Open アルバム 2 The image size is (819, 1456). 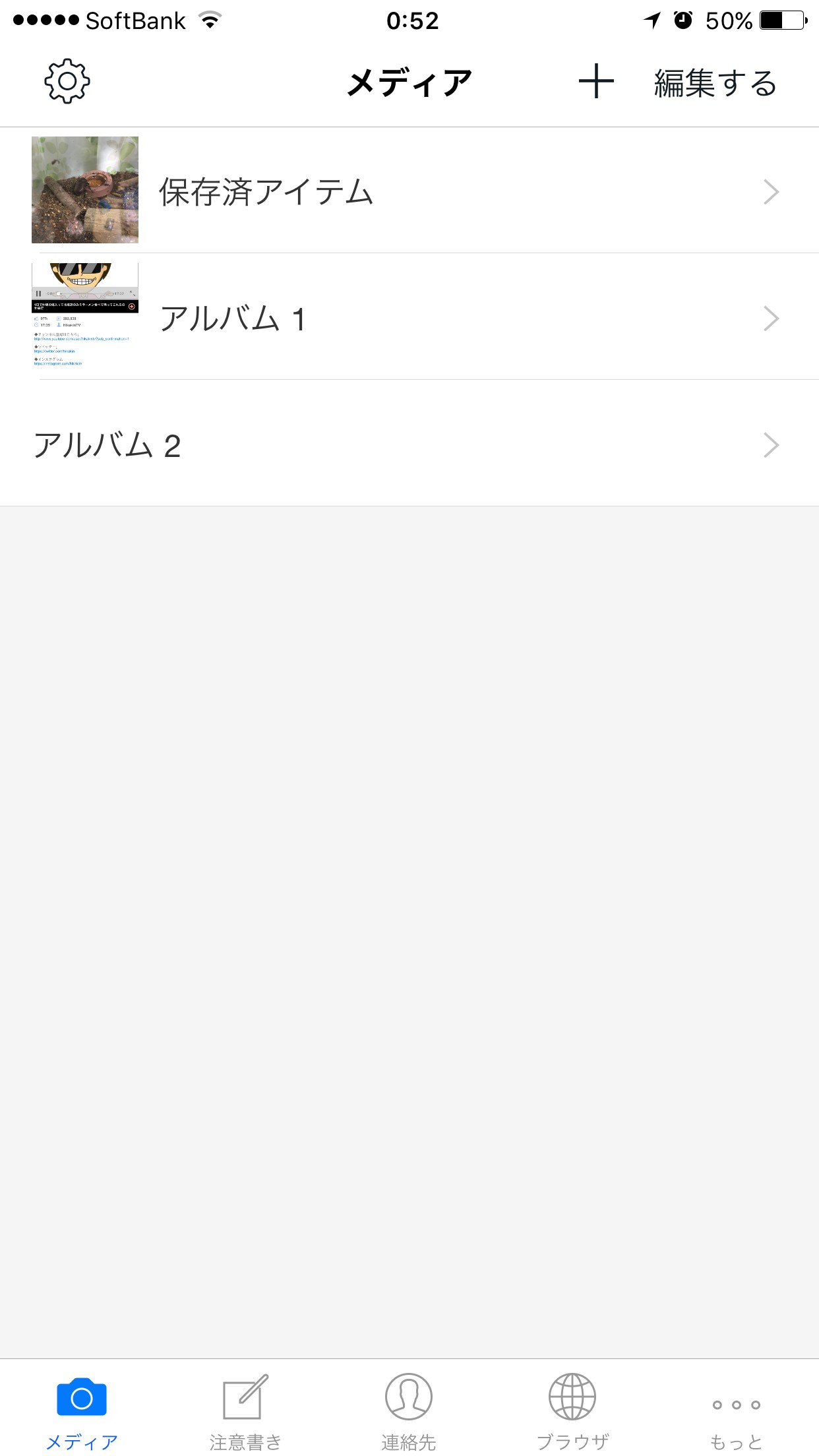click(409, 445)
